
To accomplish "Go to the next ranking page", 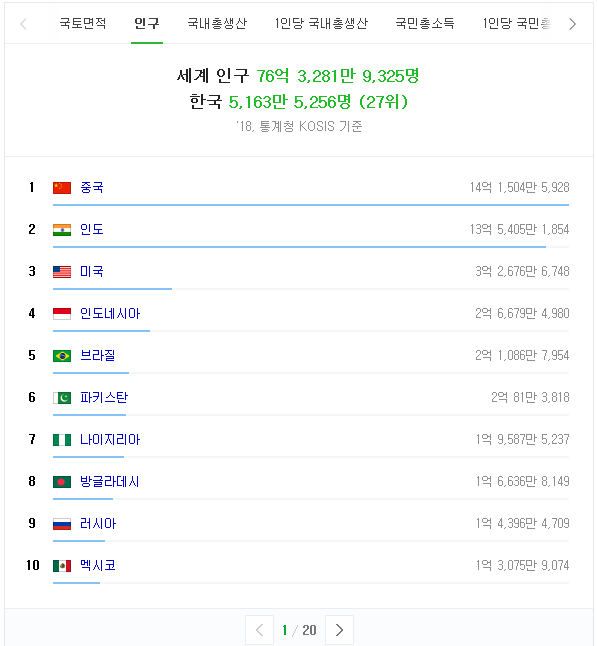I will pyautogui.click(x=339, y=630).
